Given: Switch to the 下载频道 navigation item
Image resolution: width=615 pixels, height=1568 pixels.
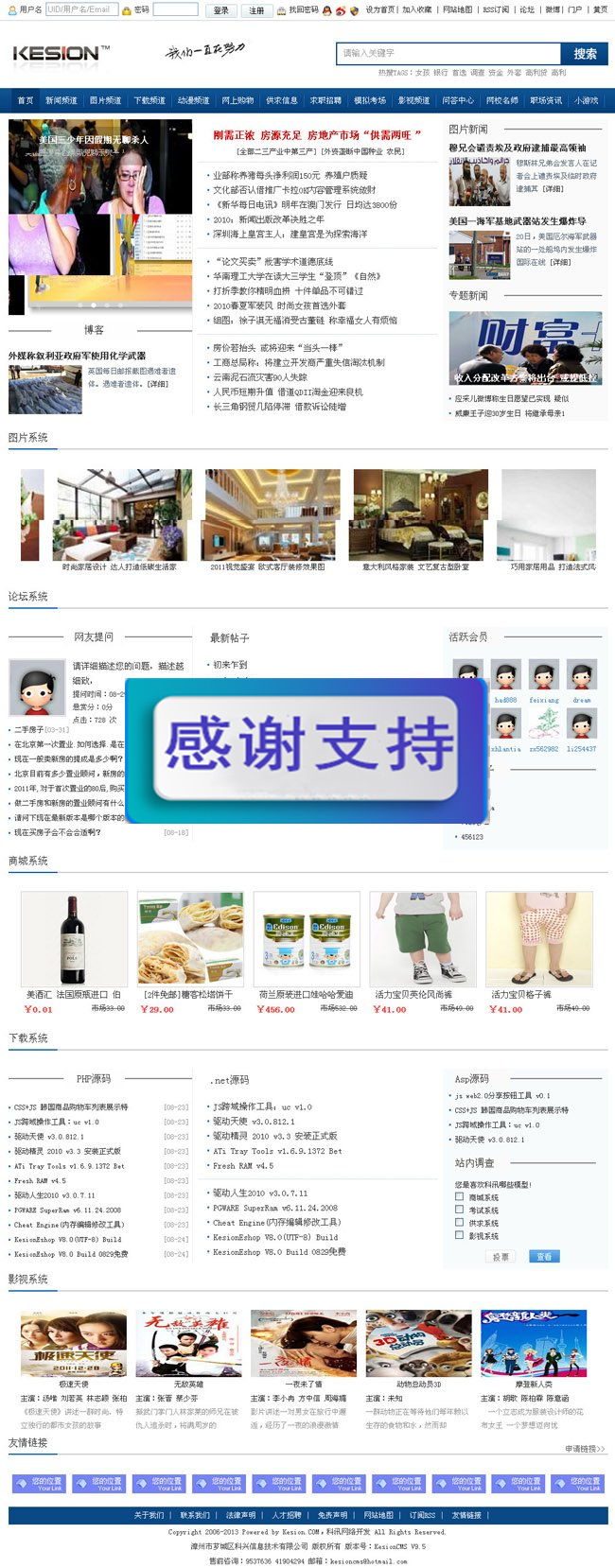Looking at the screenshot, I should click(x=149, y=100).
